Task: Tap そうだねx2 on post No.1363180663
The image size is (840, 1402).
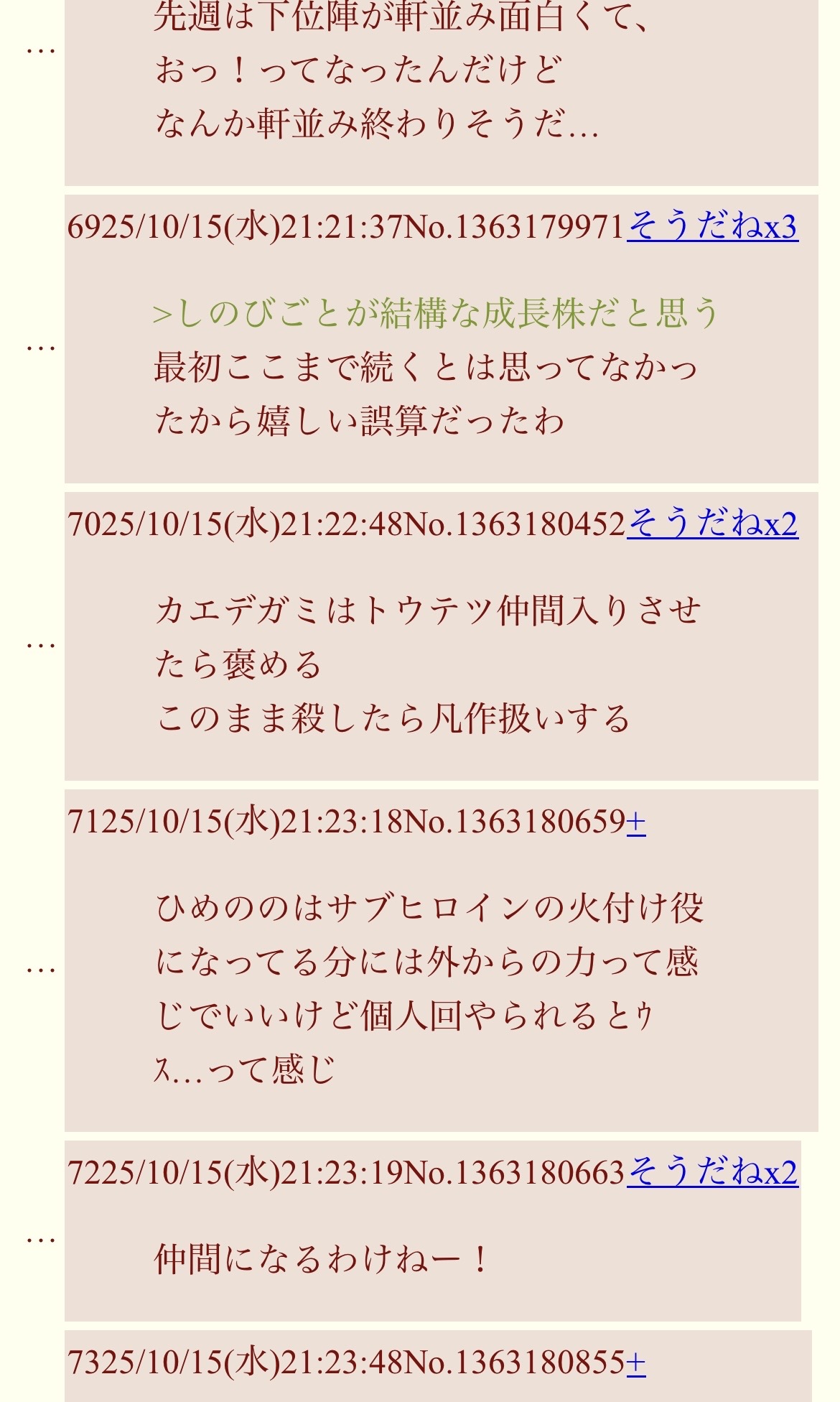Action: point(712,1173)
